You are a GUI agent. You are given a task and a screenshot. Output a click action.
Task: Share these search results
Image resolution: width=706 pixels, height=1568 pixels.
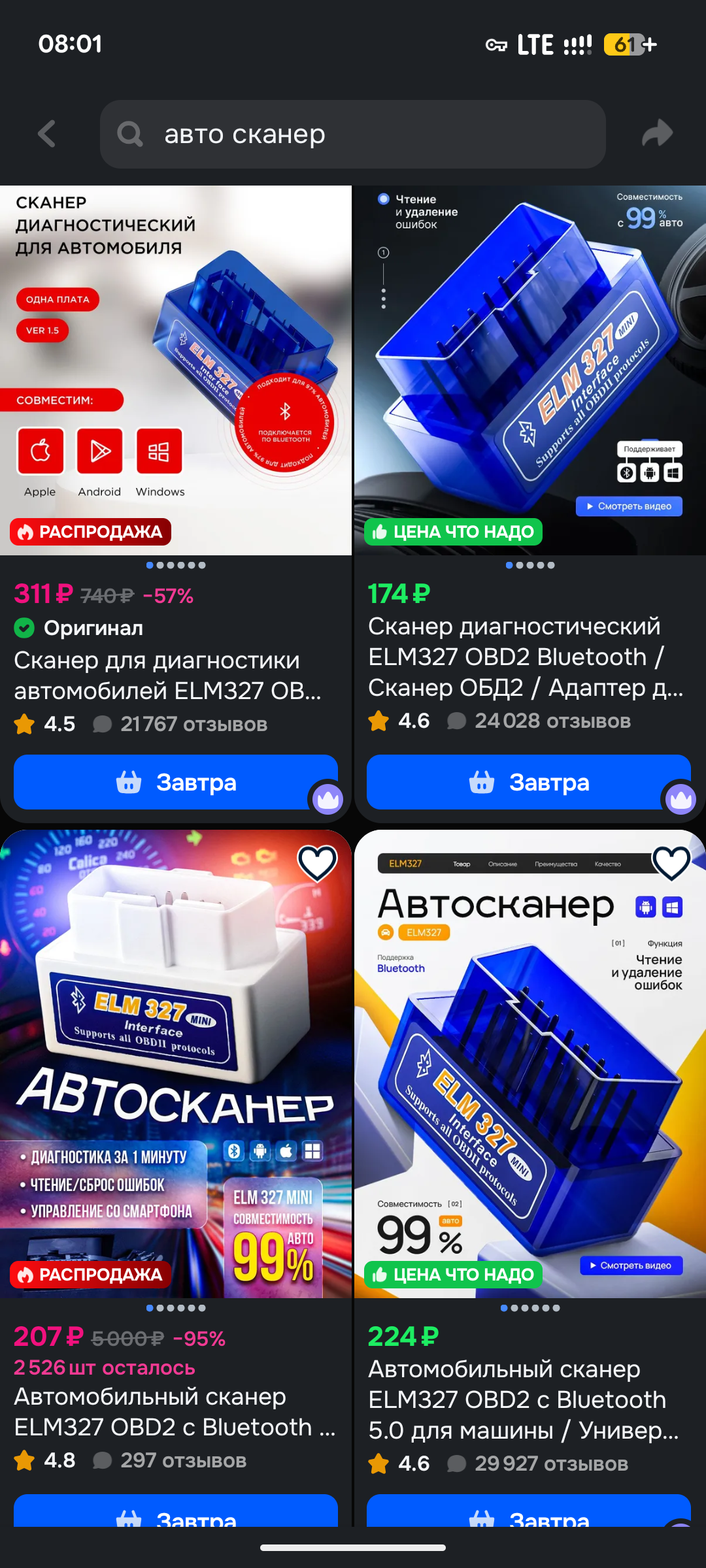pyautogui.click(x=657, y=134)
